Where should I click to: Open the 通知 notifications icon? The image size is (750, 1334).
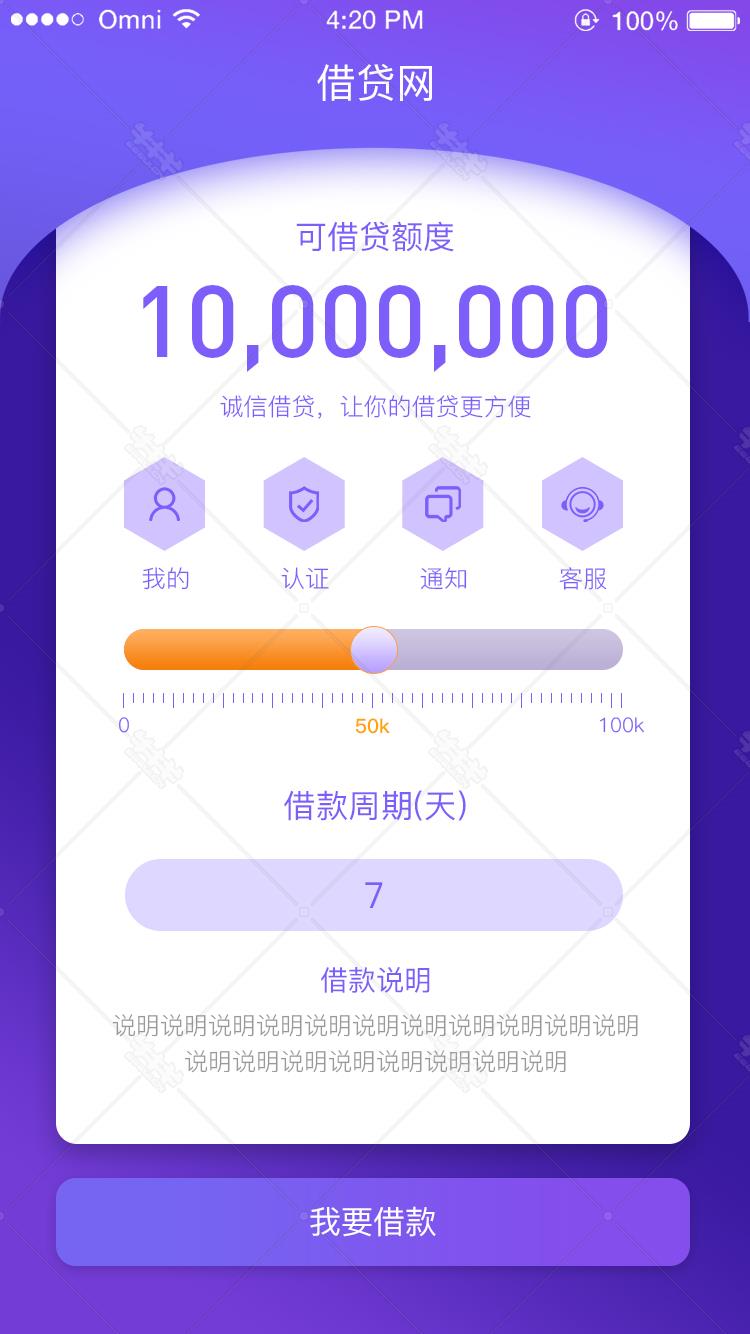click(443, 504)
